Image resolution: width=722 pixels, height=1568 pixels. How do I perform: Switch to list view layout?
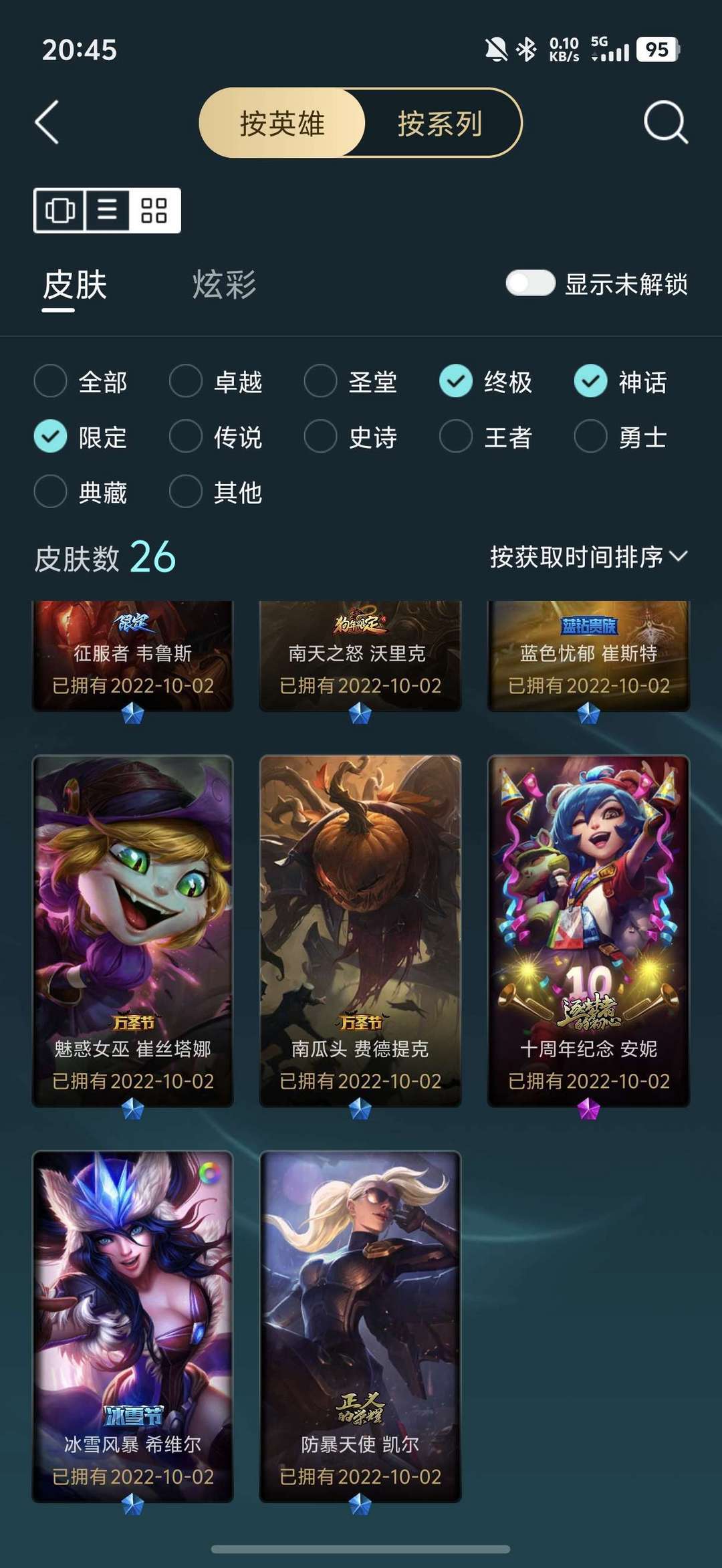(107, 210)
